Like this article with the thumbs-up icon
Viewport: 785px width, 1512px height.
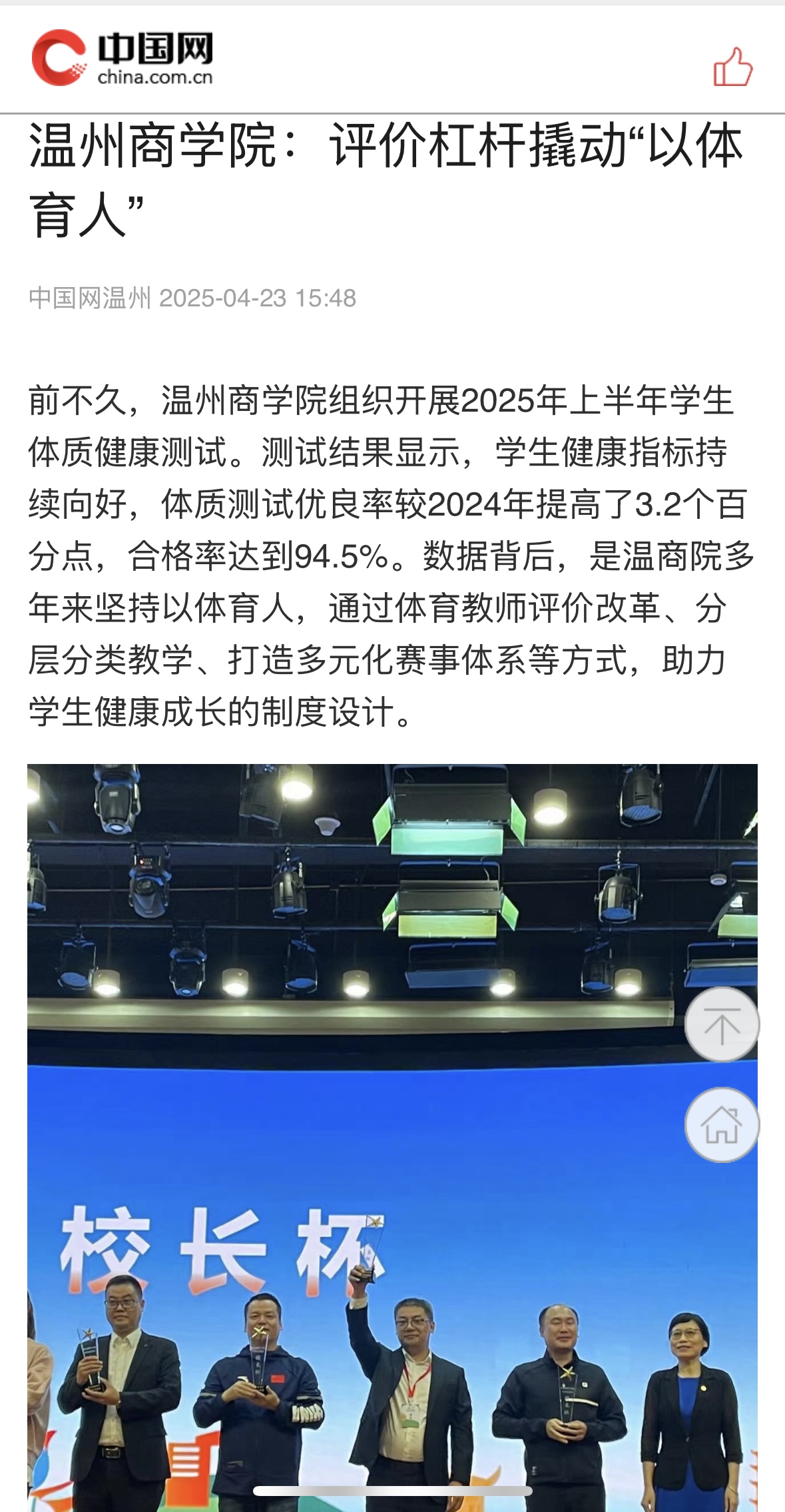(732, 67)
